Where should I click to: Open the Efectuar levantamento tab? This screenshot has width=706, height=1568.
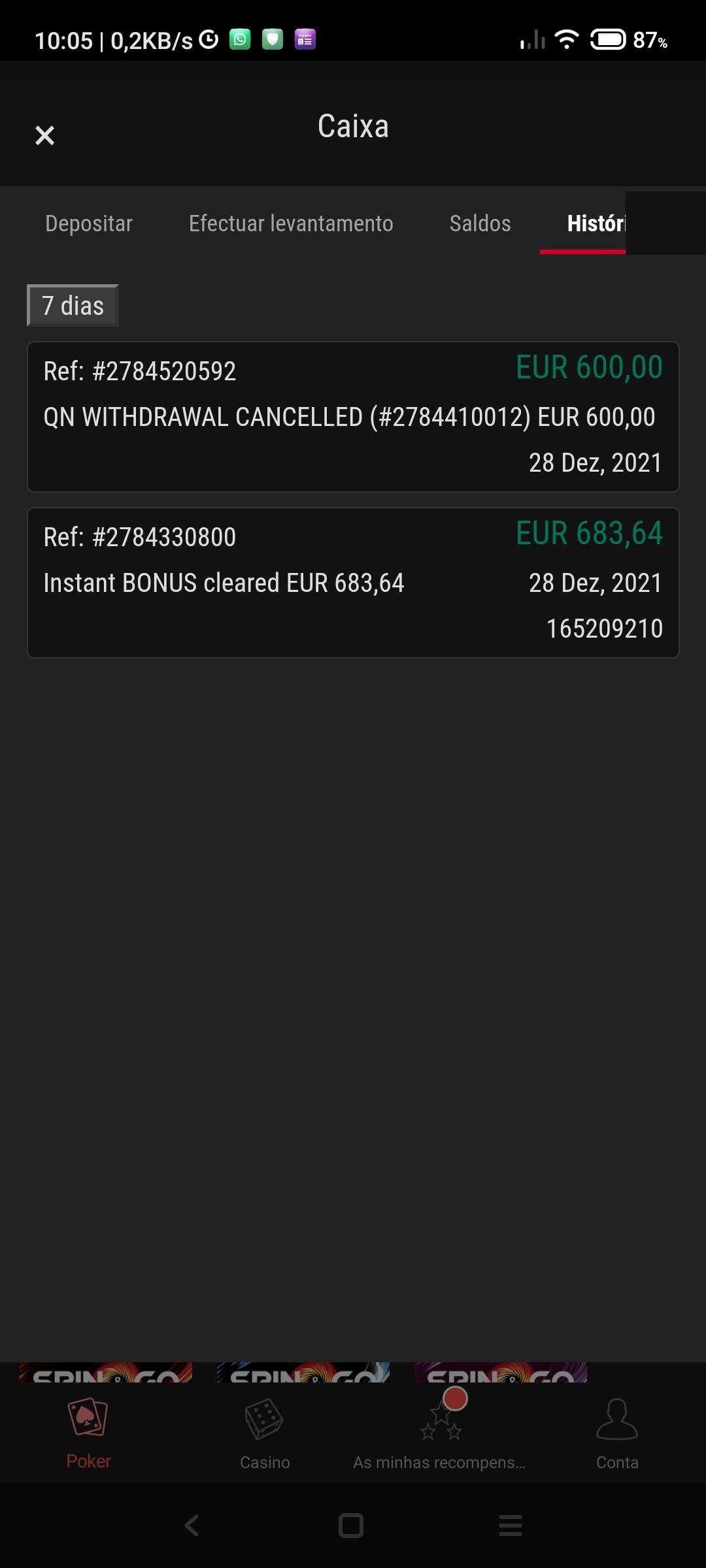(x=291, y=223)
